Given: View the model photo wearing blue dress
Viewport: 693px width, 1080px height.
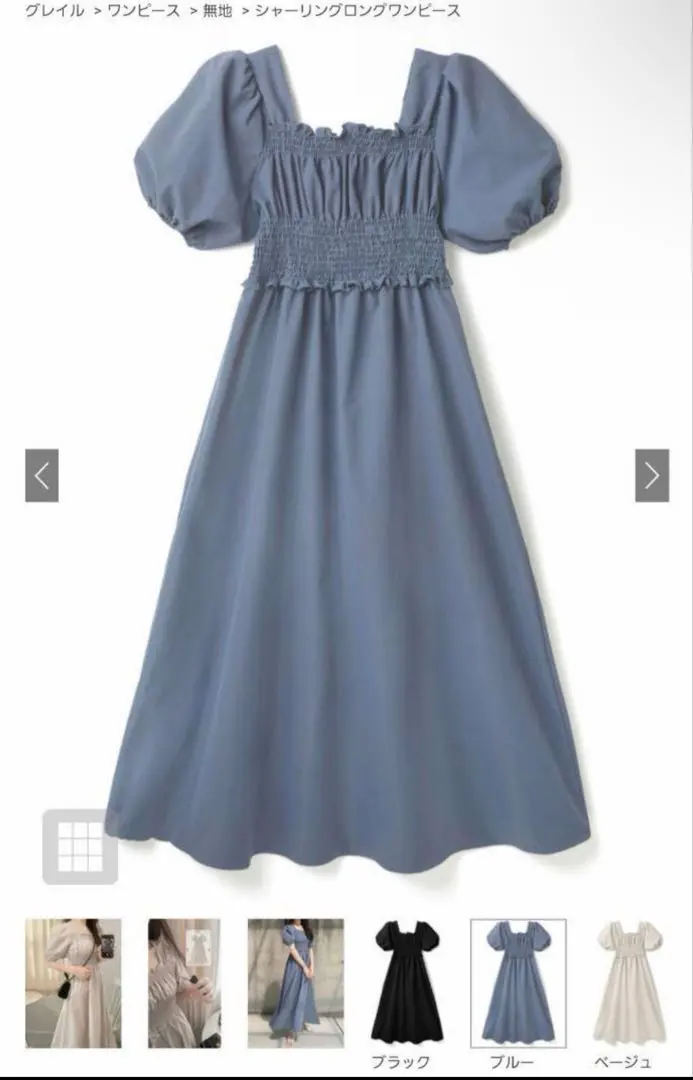Looking at the screenshot, I should tap(295, 982).
